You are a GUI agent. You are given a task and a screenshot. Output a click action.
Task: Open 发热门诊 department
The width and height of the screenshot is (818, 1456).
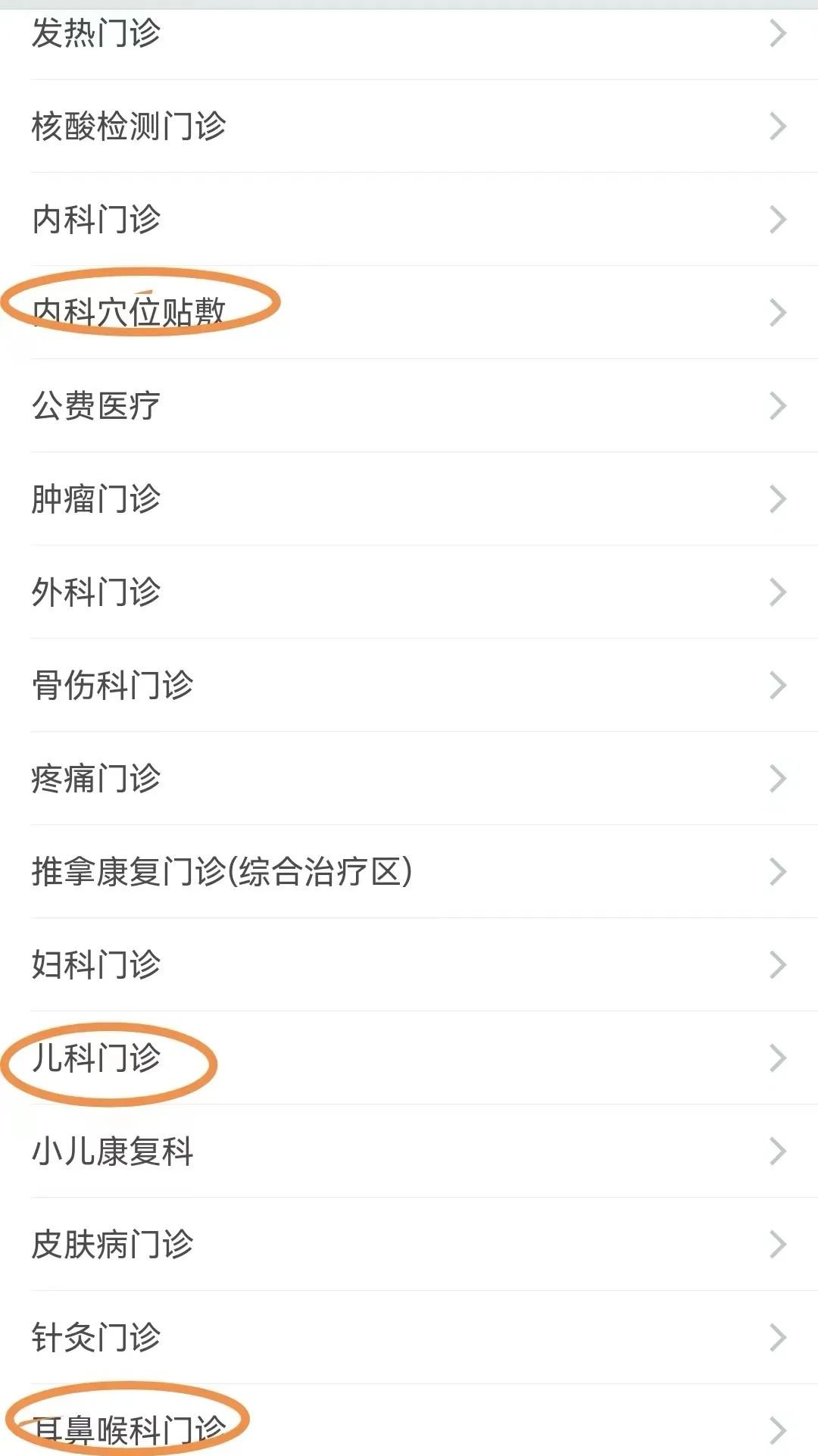tap(96, 33)
